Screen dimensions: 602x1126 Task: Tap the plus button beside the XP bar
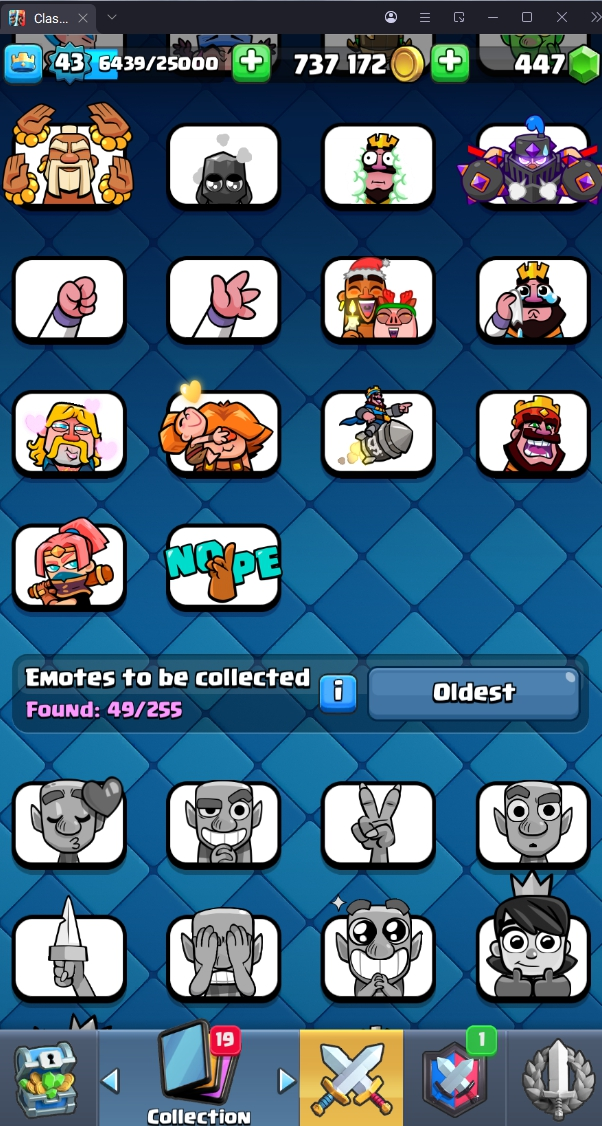point(252,63)
